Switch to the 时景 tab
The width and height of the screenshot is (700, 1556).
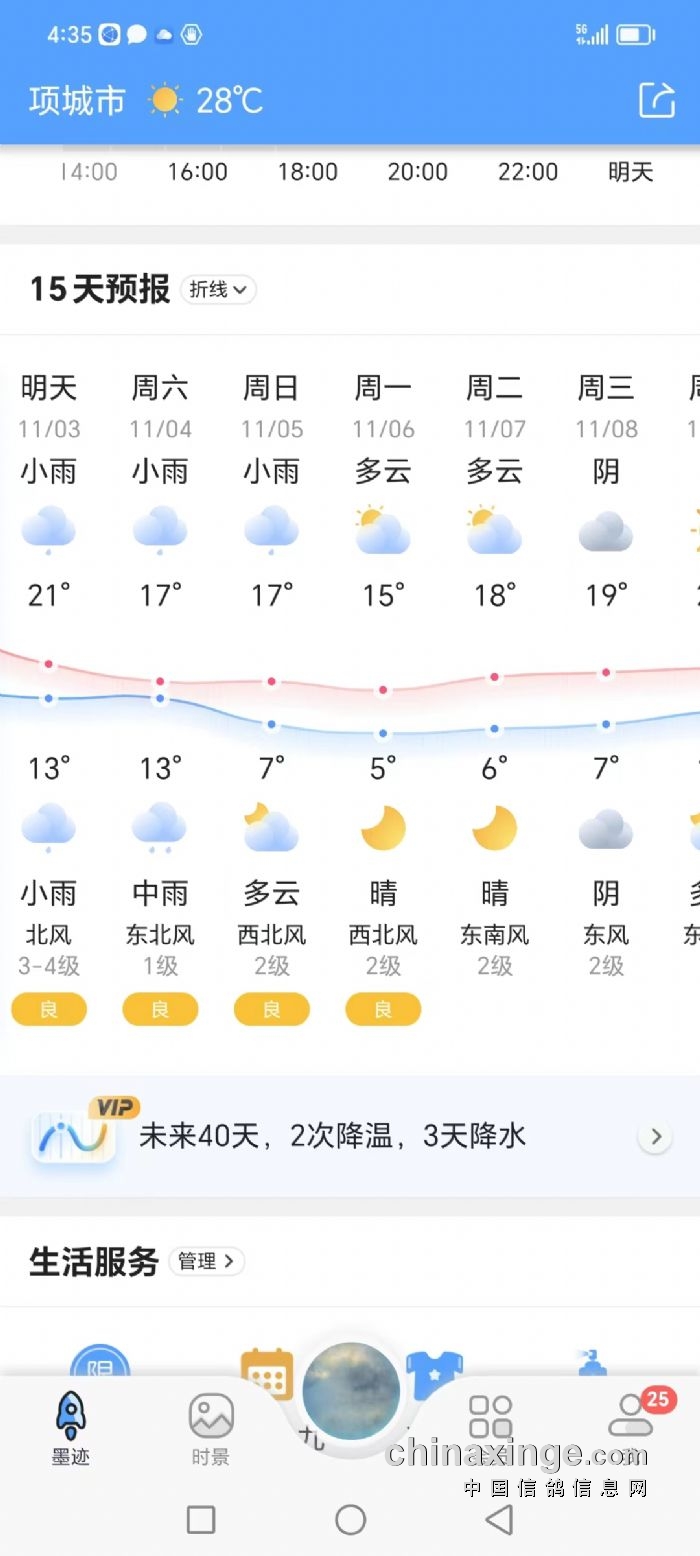[x=211, y=1428]
